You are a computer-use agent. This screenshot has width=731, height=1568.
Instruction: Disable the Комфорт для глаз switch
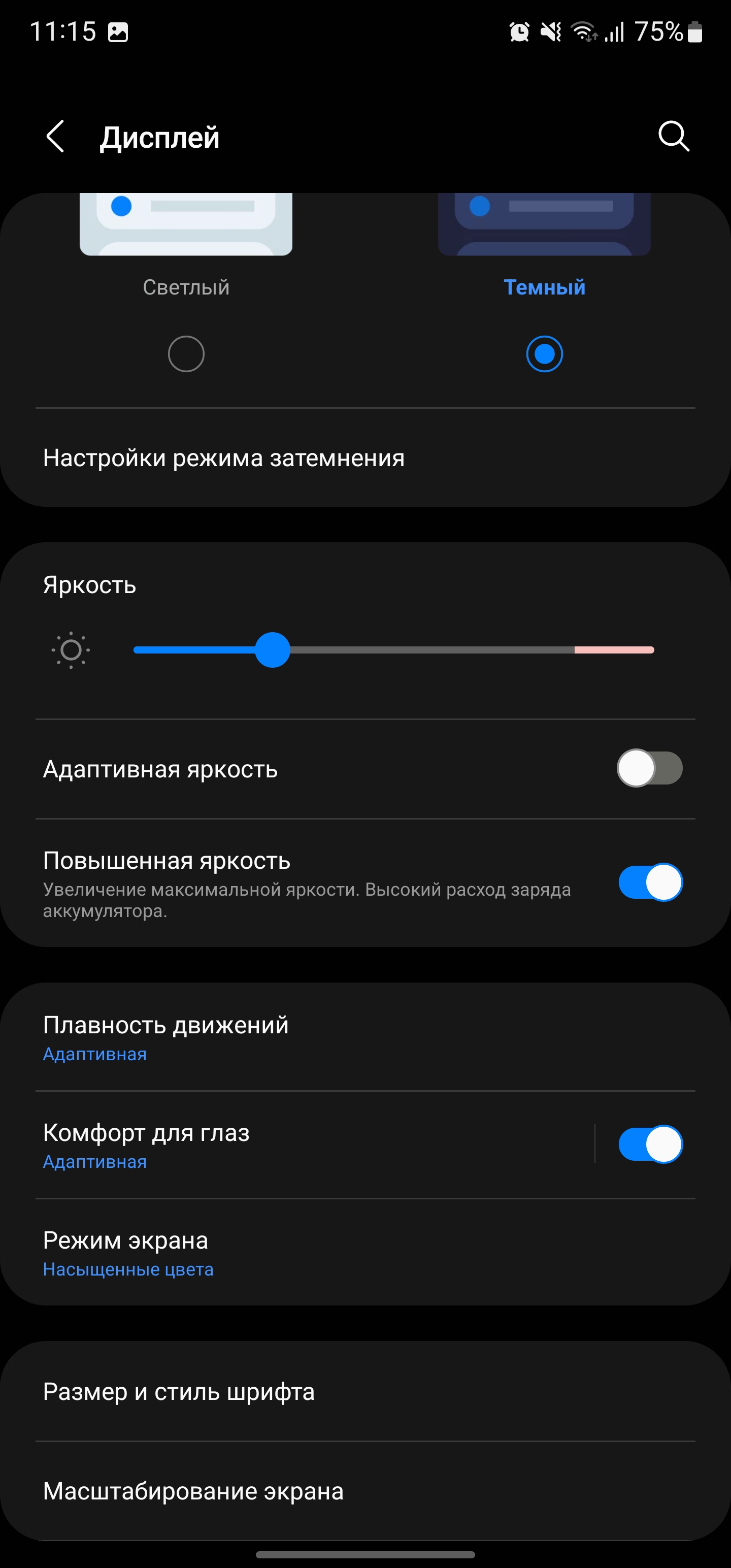649,1145
